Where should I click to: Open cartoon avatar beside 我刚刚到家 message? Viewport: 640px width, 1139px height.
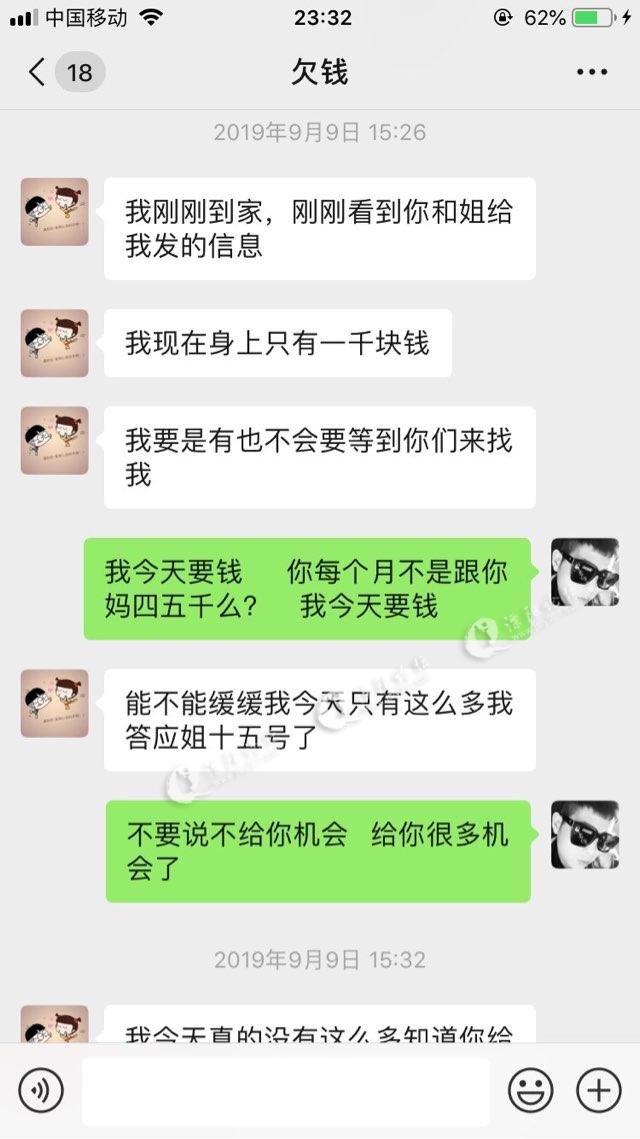point(55,212)
